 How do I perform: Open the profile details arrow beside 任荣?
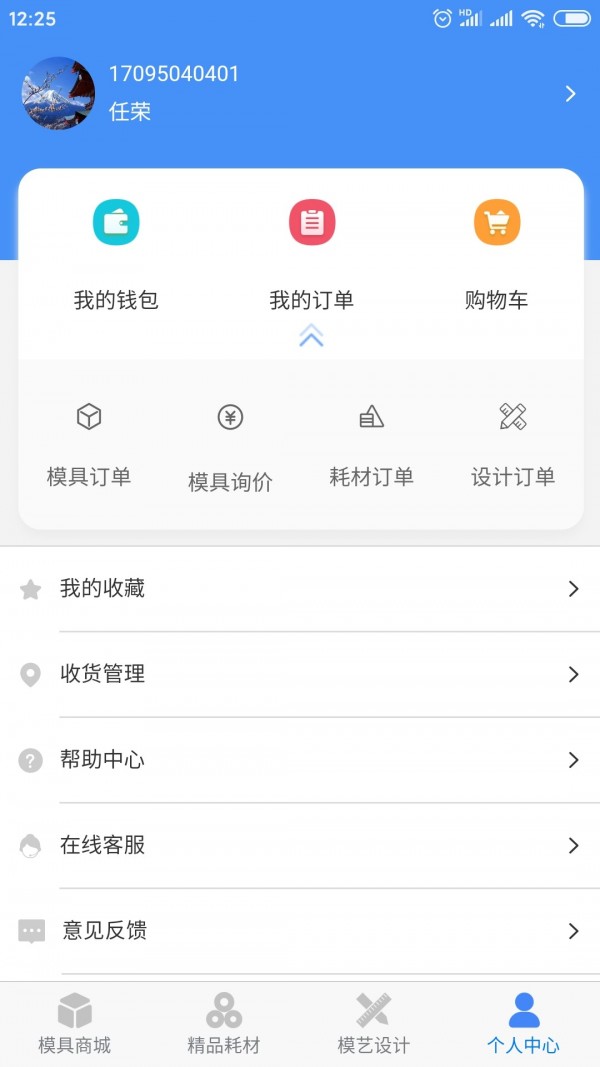570,93
